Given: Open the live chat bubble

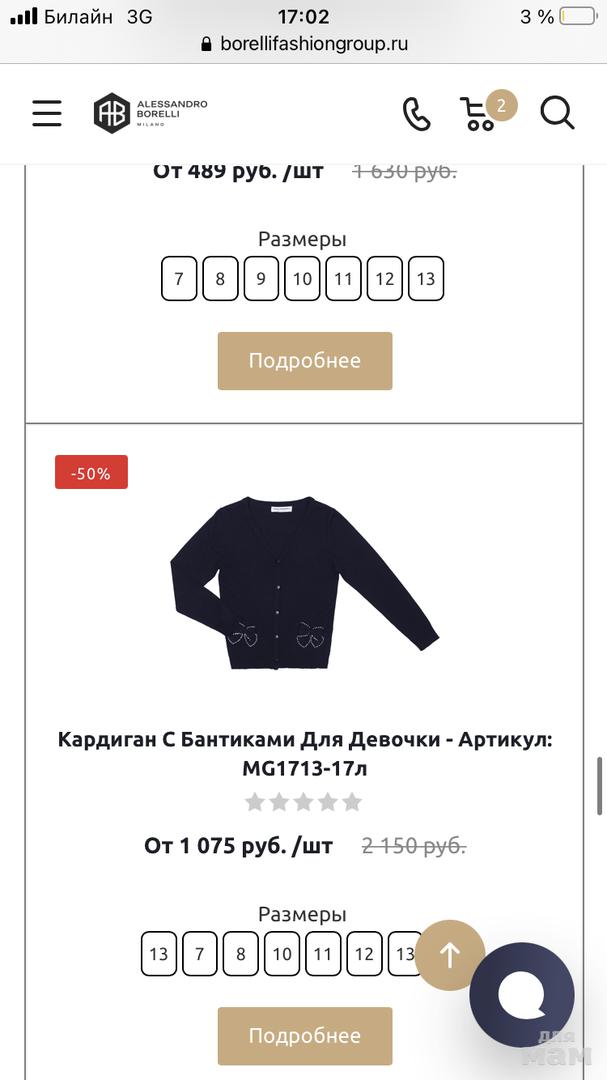Looking at the screenshot, I should (522, 995).
